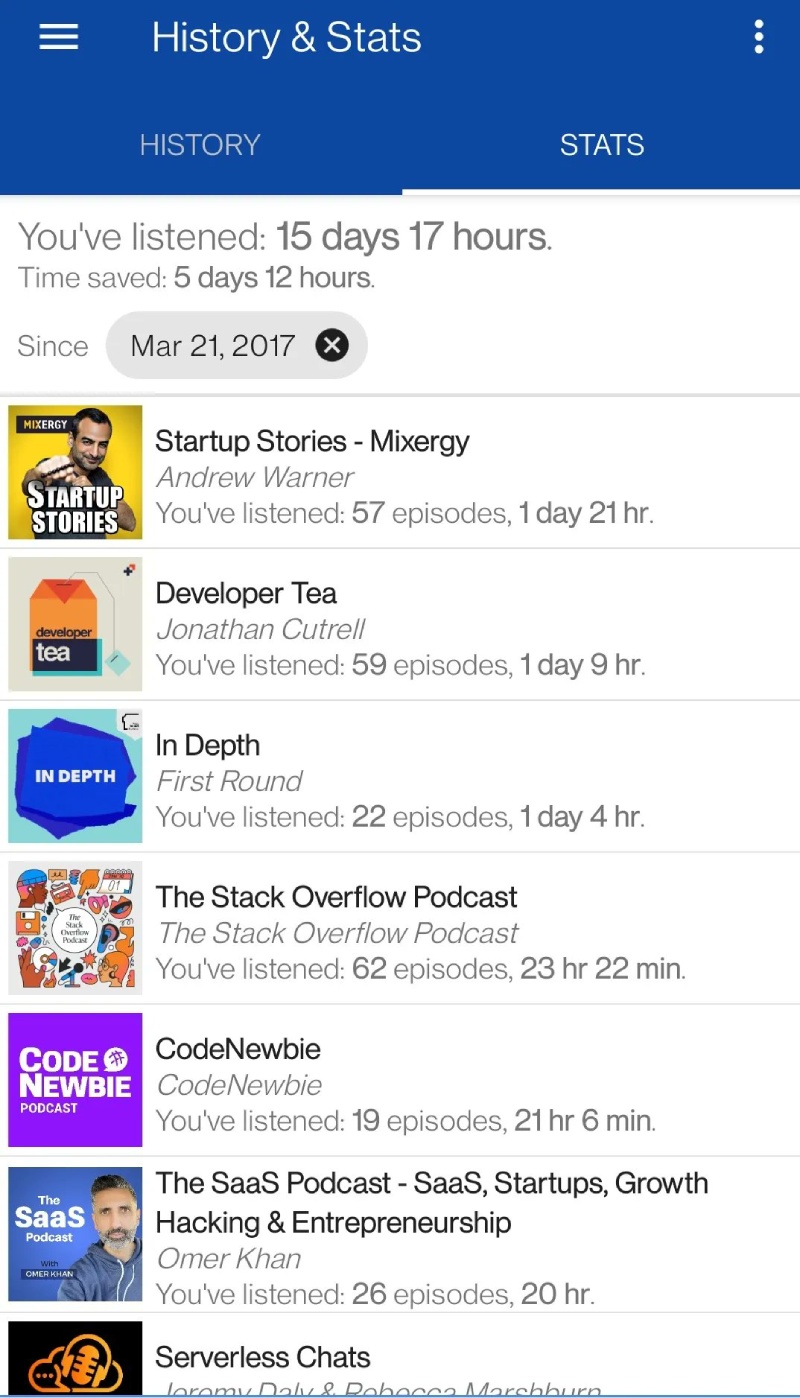Click The Stack Overflow Podcast artwork

74,928
